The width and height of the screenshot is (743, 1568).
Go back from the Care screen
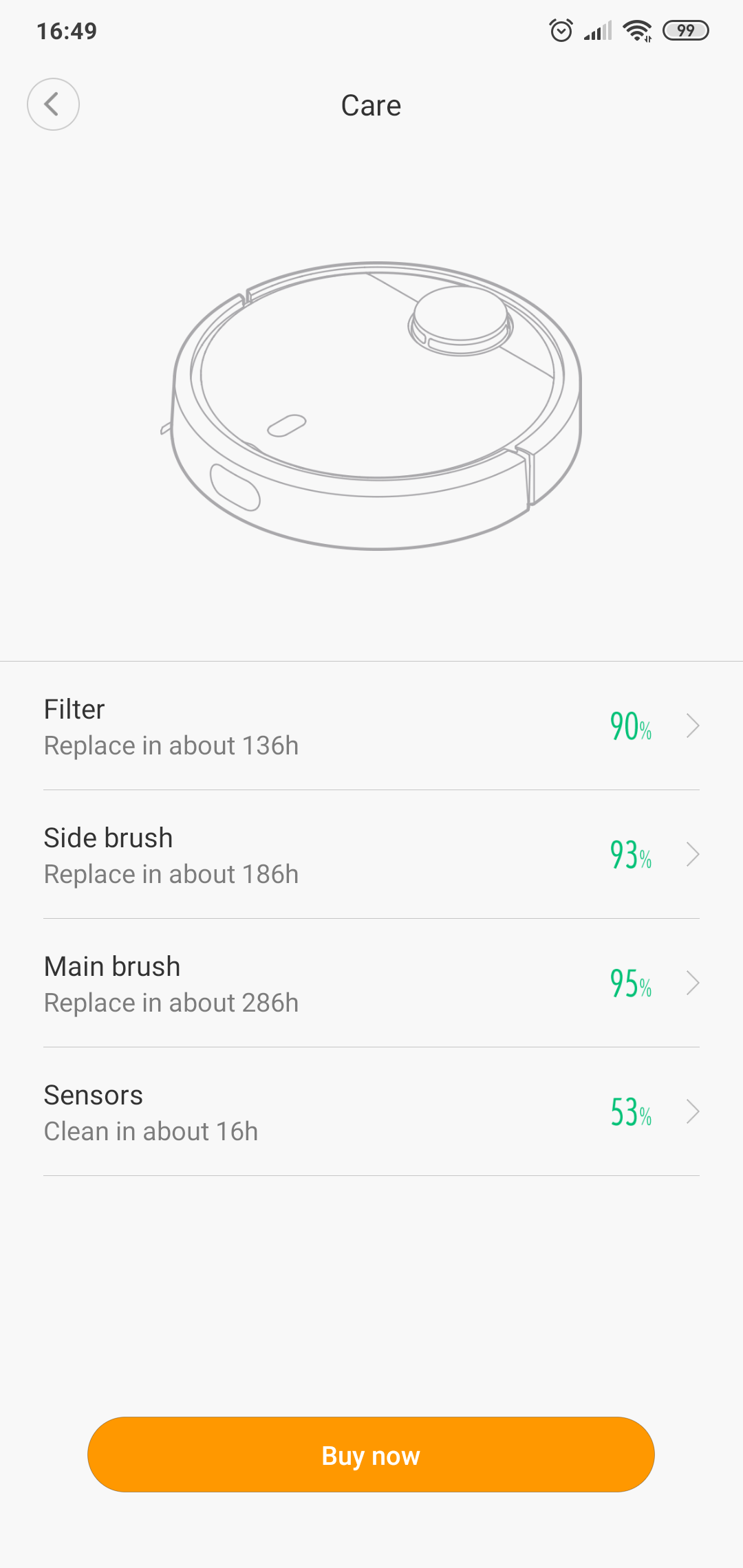53,105
